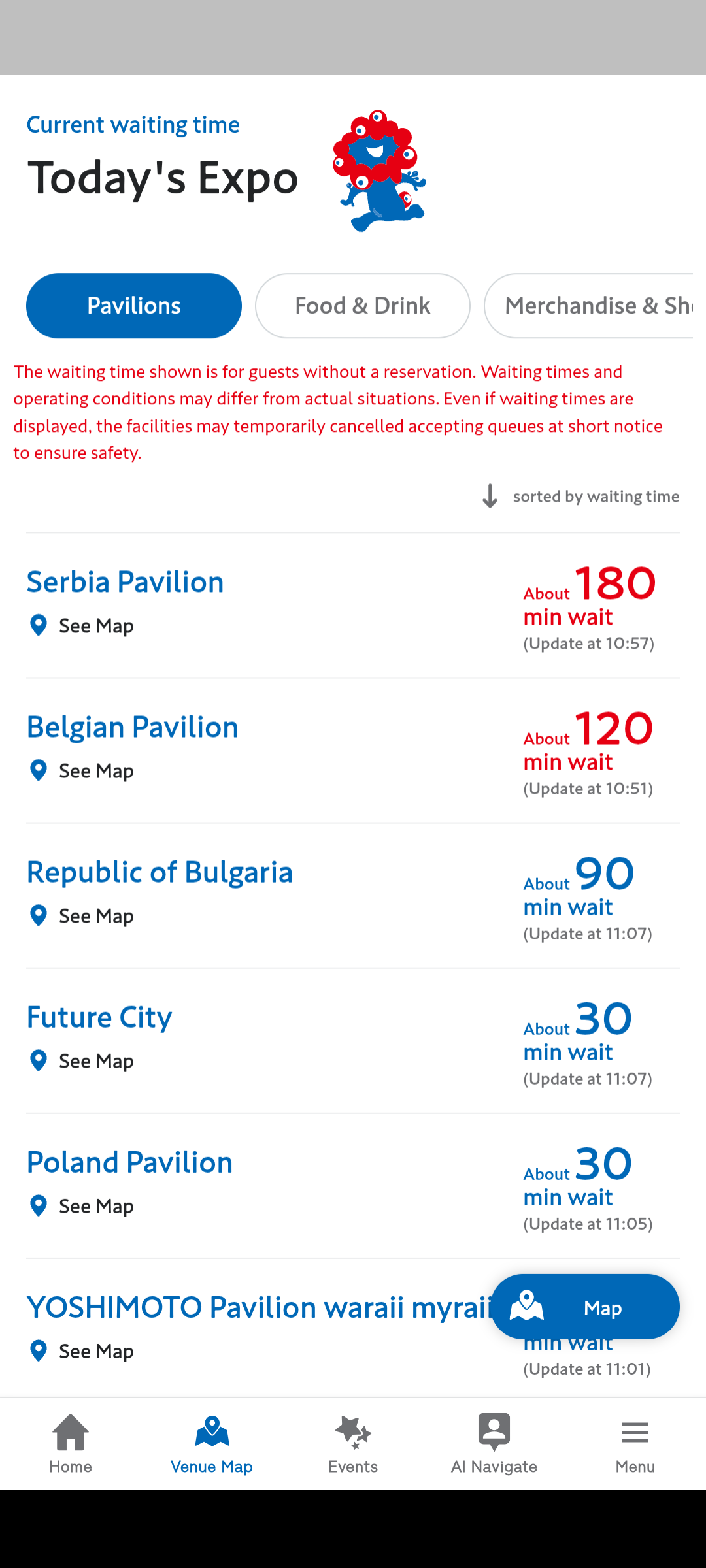The width and height of the screenshot is (706, 1568).
Task: Go to the Home tab
Action: coord(71,1444)
